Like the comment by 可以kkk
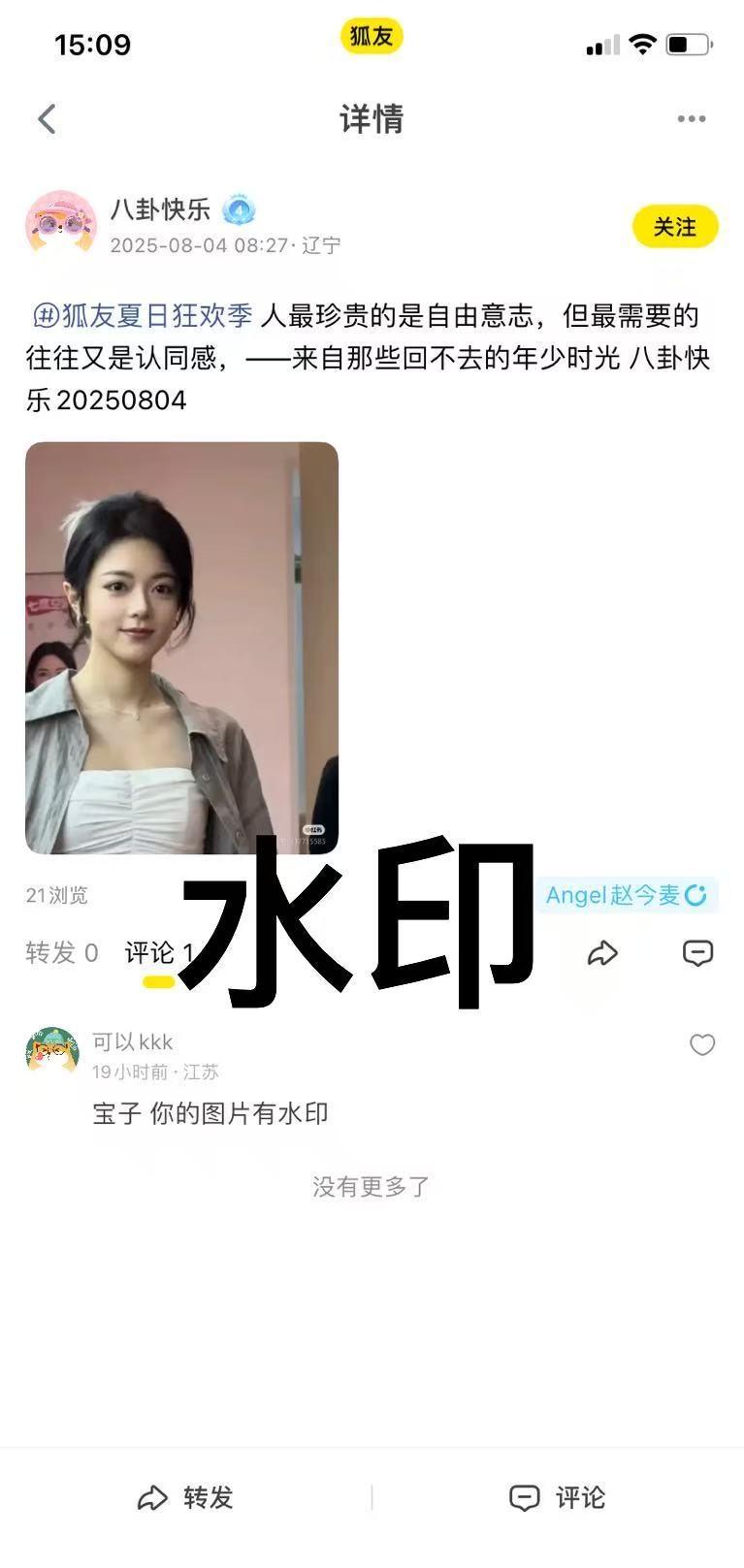This screenshot has width=744, height=1568. [x=702, y=1044]
